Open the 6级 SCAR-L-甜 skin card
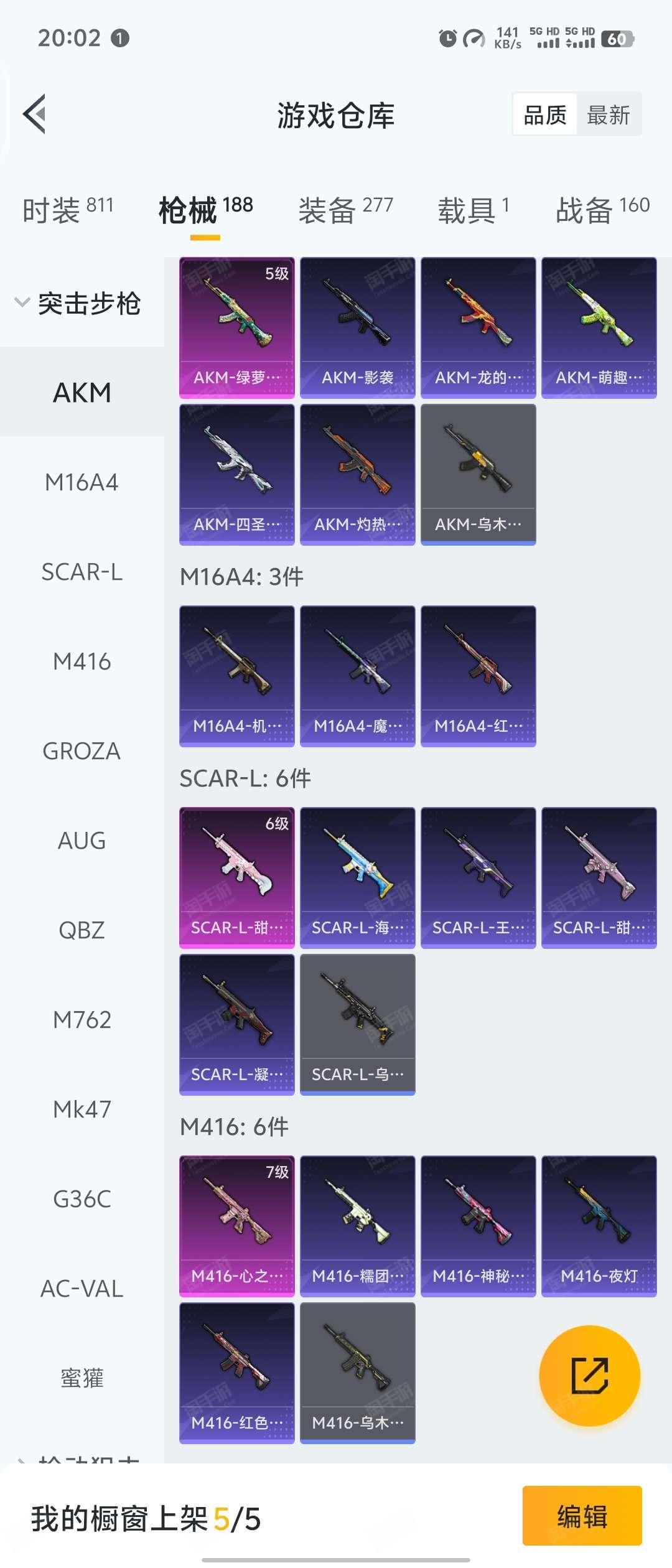 coord(236,877)
